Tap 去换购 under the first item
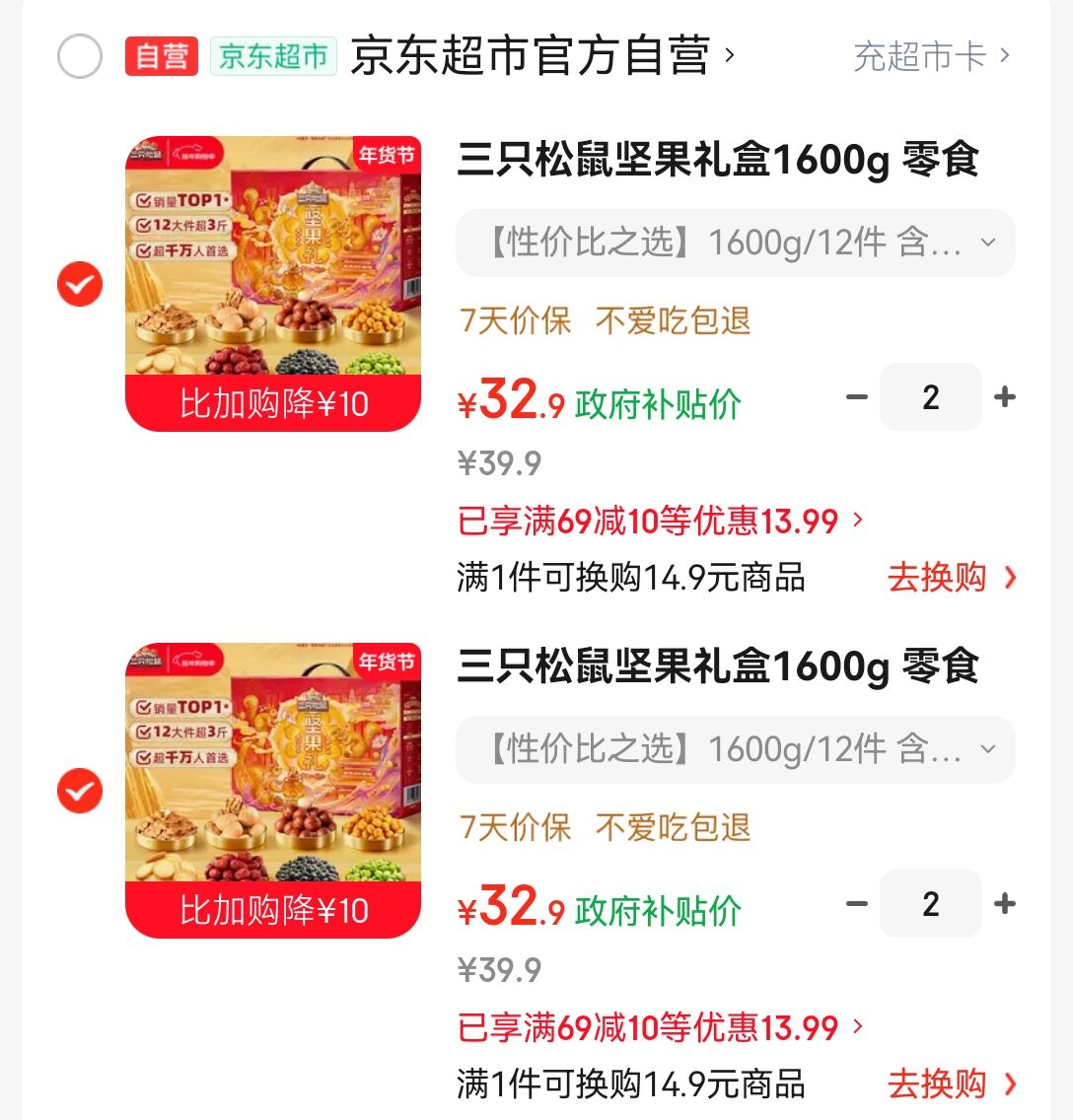This screenshot has width=1073, height=1120. [x=951, y=577]
